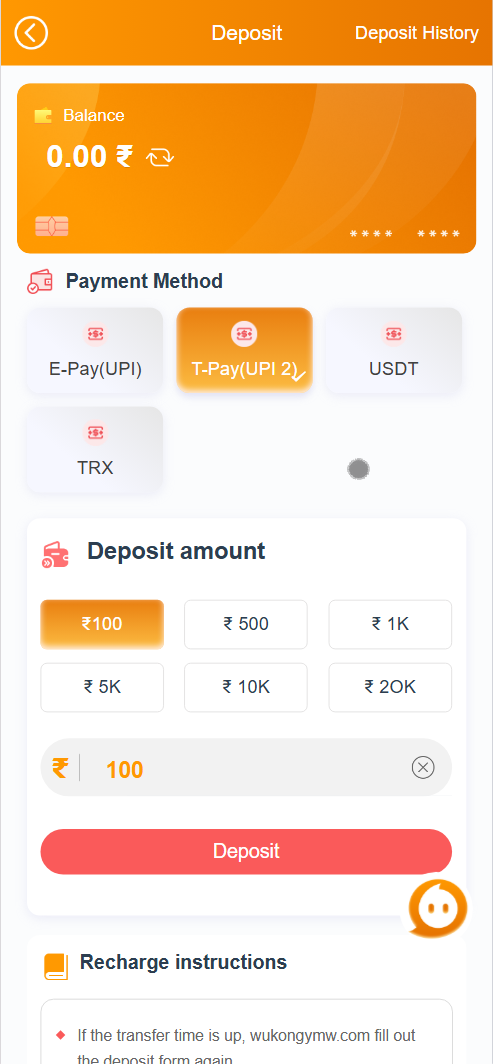This screenshot has height=1064, width=493.
Task: Select E-Pay(UPI) payment method
Action: pos(95,350)
